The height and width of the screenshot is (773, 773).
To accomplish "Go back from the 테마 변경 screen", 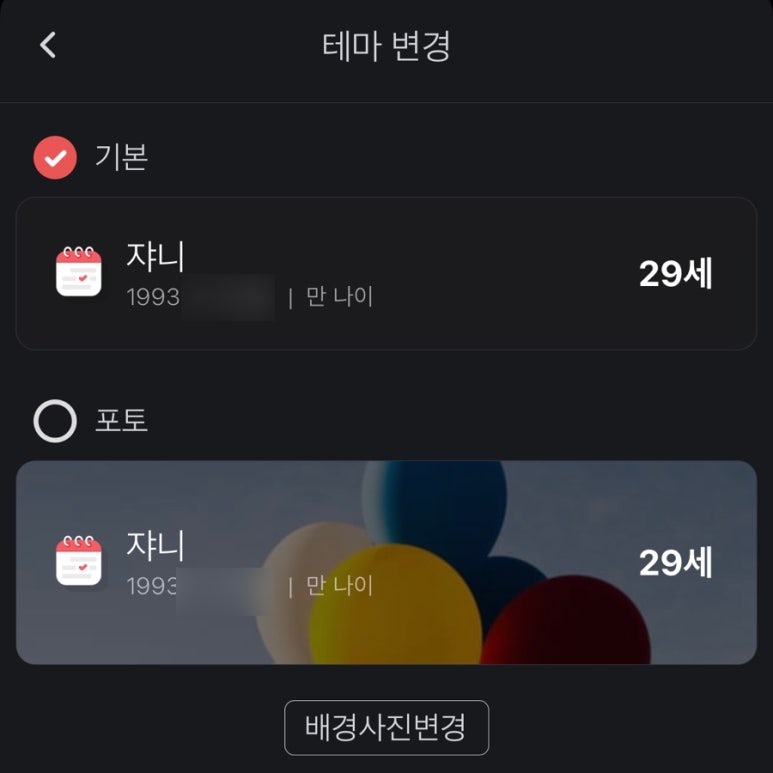I will 47,45.
